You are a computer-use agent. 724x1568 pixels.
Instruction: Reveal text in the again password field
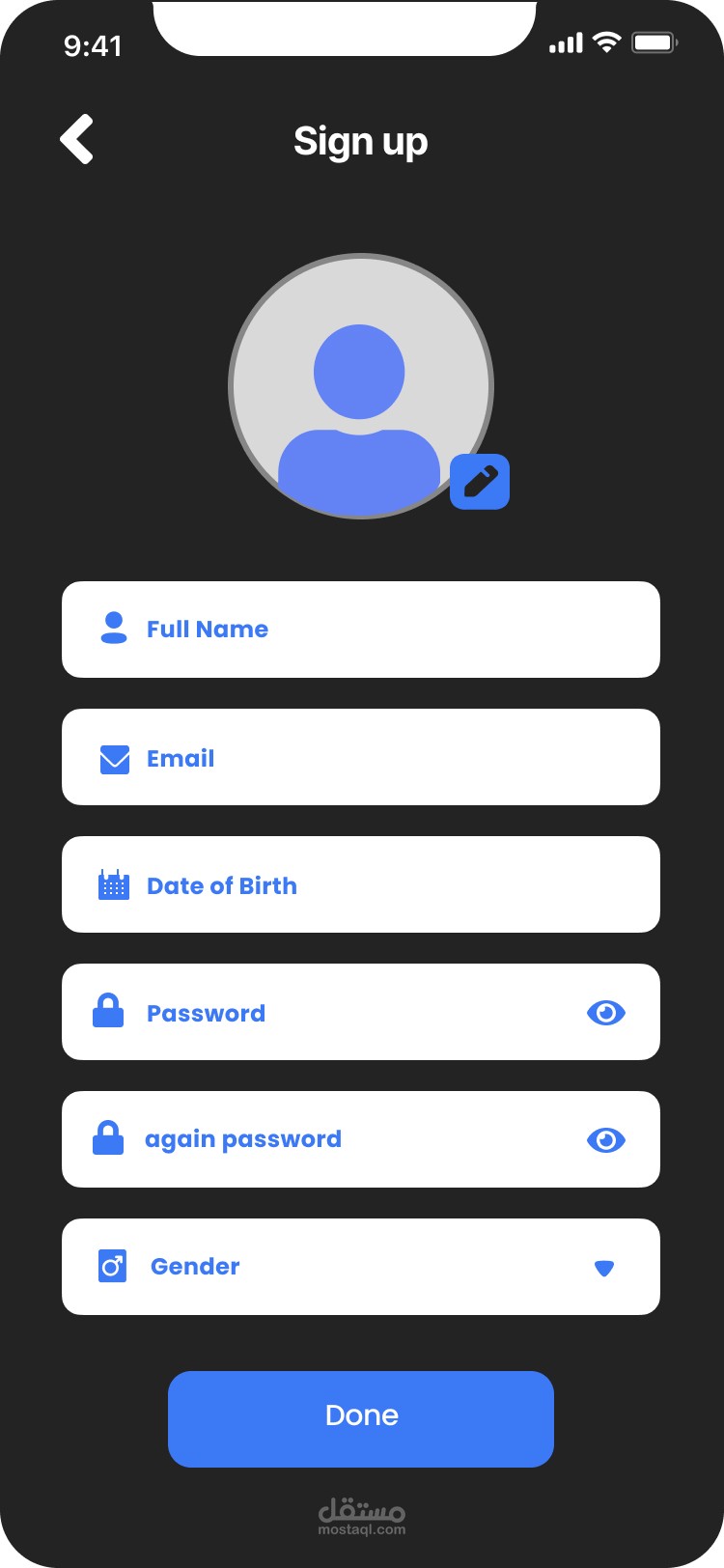[x=606, y=1140]
